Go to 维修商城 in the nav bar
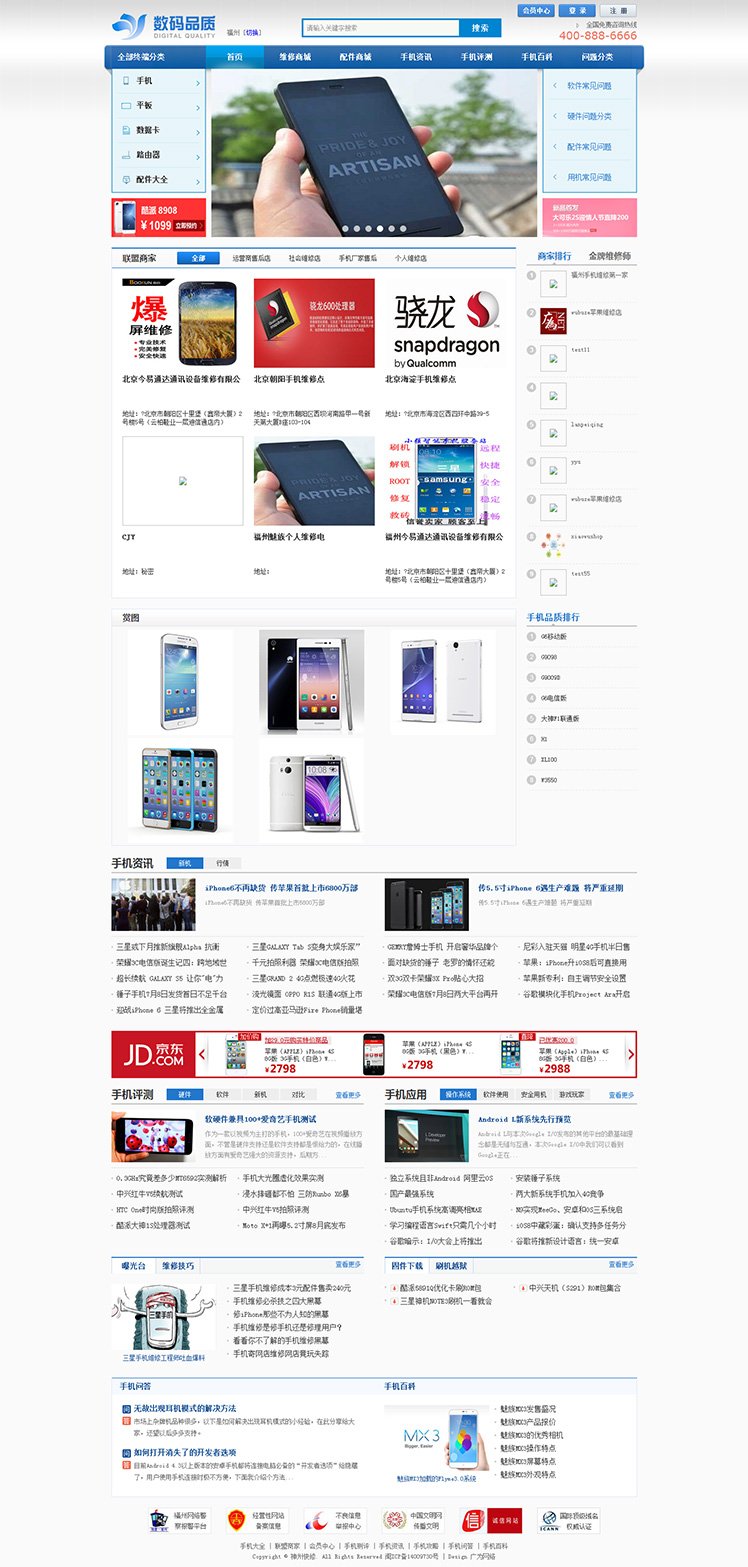 pyautogui.click(x=295, y=57)
